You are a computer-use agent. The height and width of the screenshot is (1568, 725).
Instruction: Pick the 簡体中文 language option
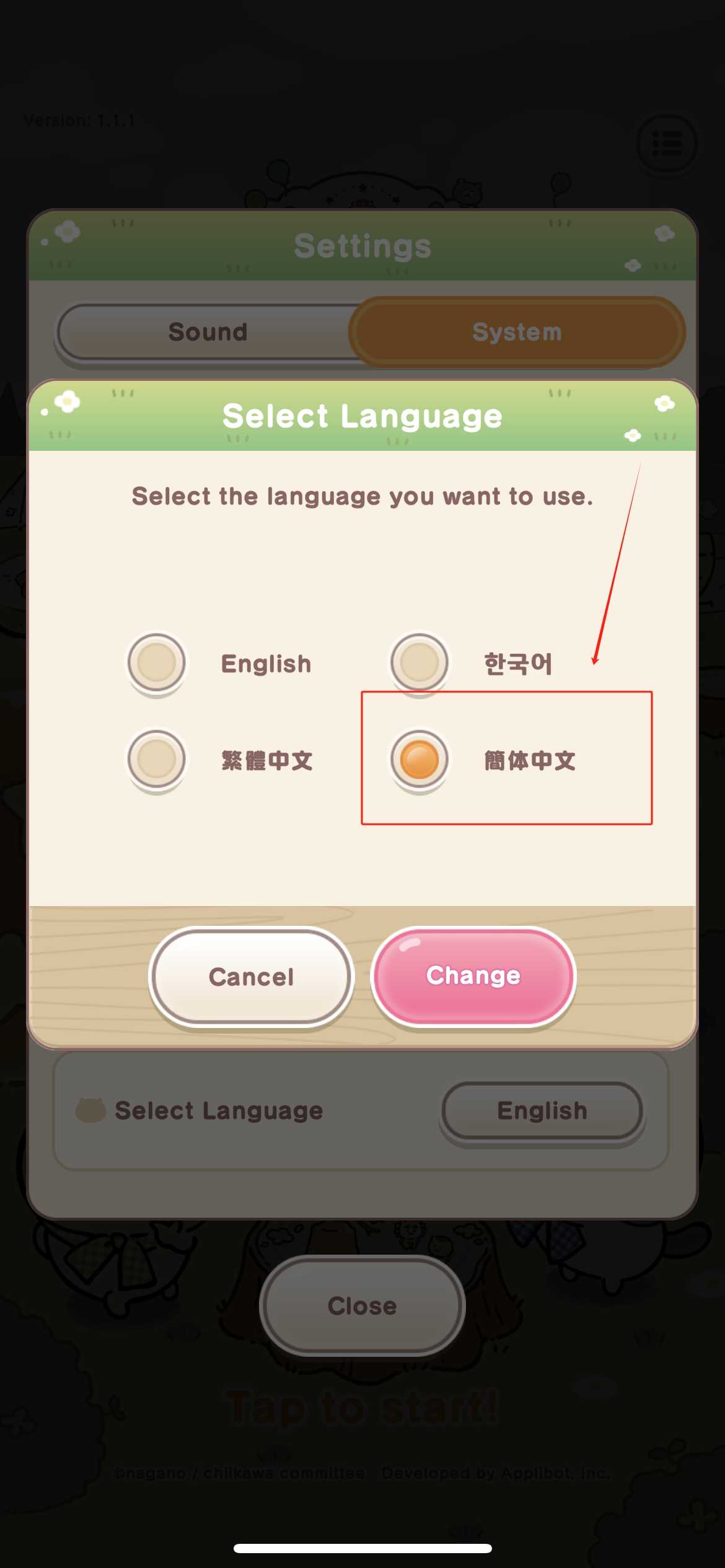[420, 759]
